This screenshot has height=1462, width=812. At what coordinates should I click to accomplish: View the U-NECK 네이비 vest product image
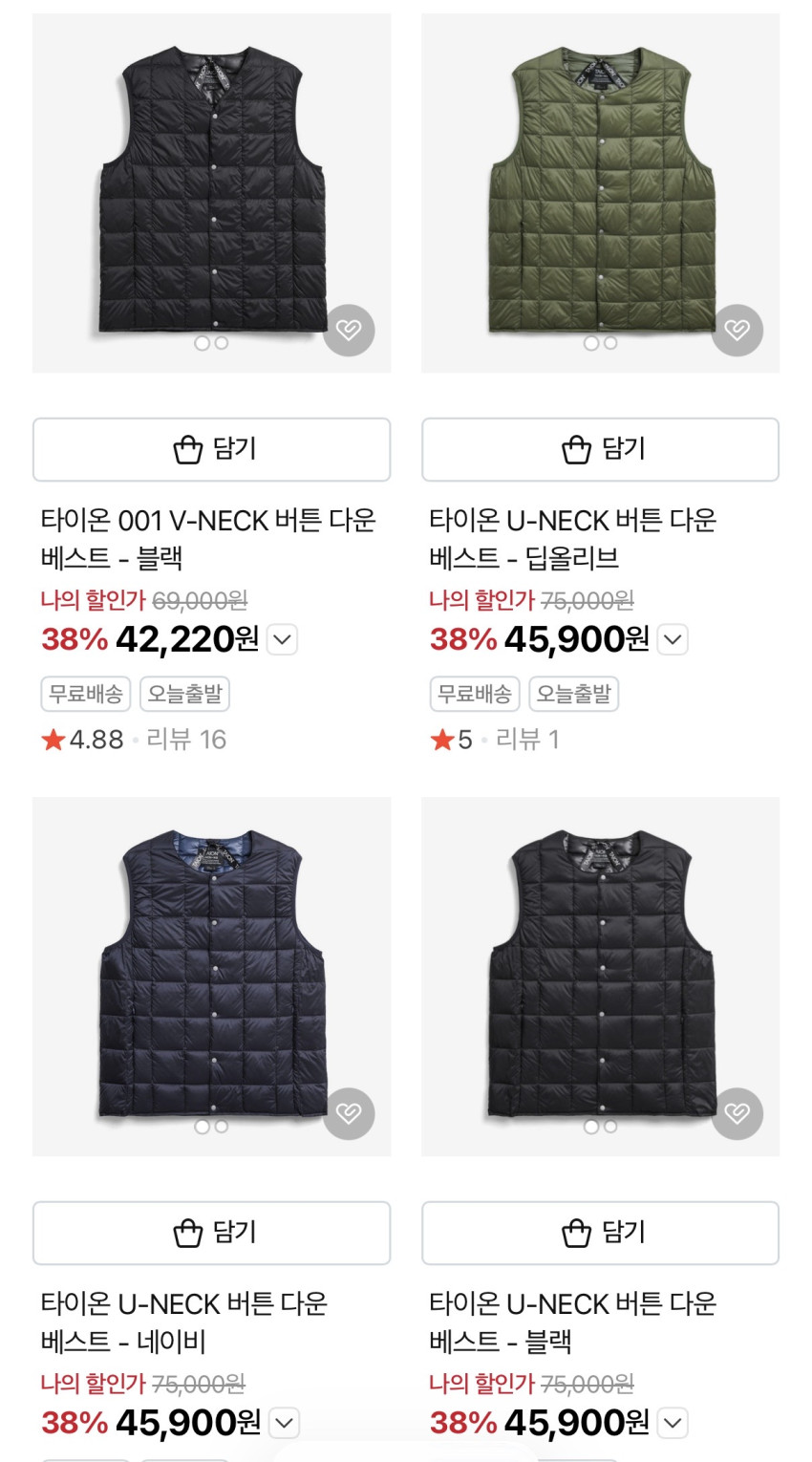(211, 975)
